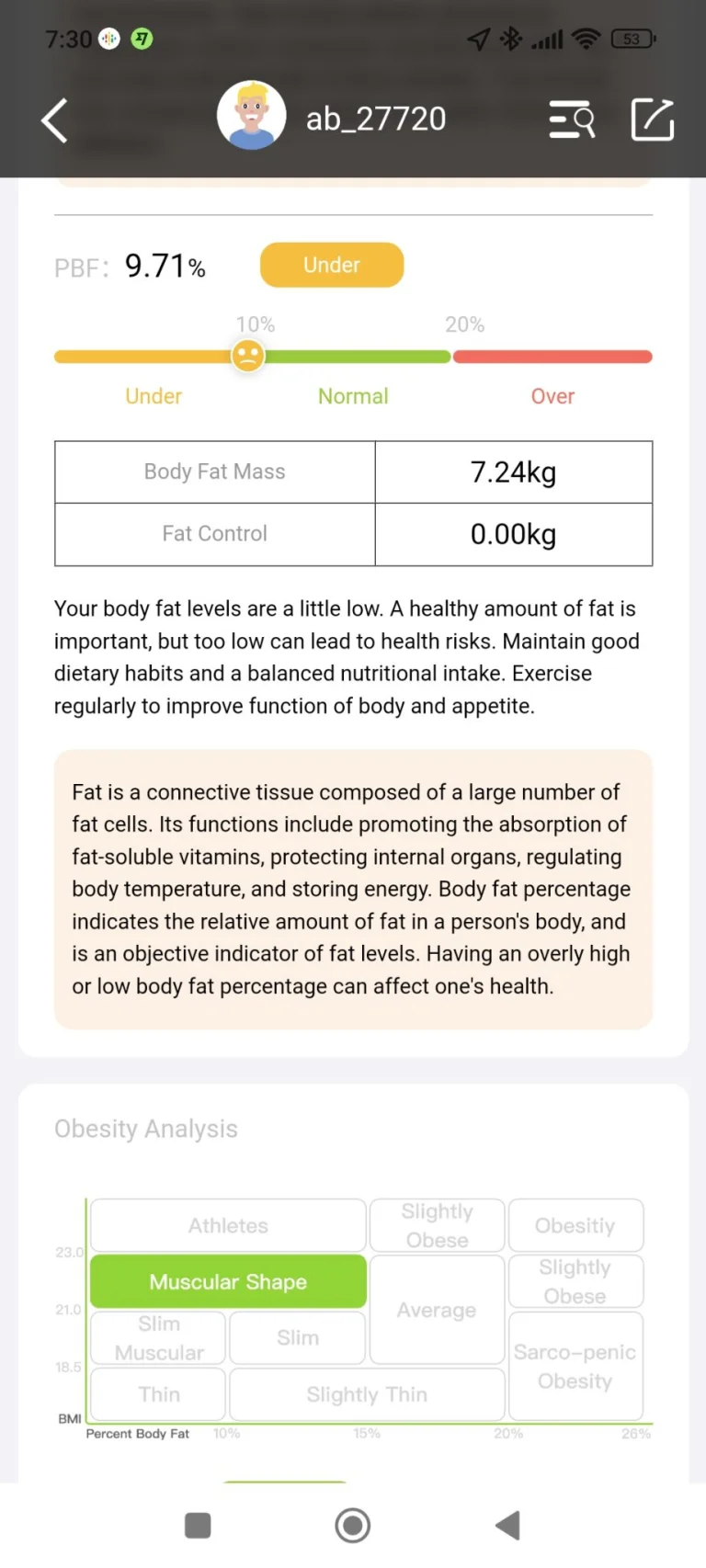Select the Average category cell
The height and width of the screenshot is (1568, 706).
tap(437, 1310)
